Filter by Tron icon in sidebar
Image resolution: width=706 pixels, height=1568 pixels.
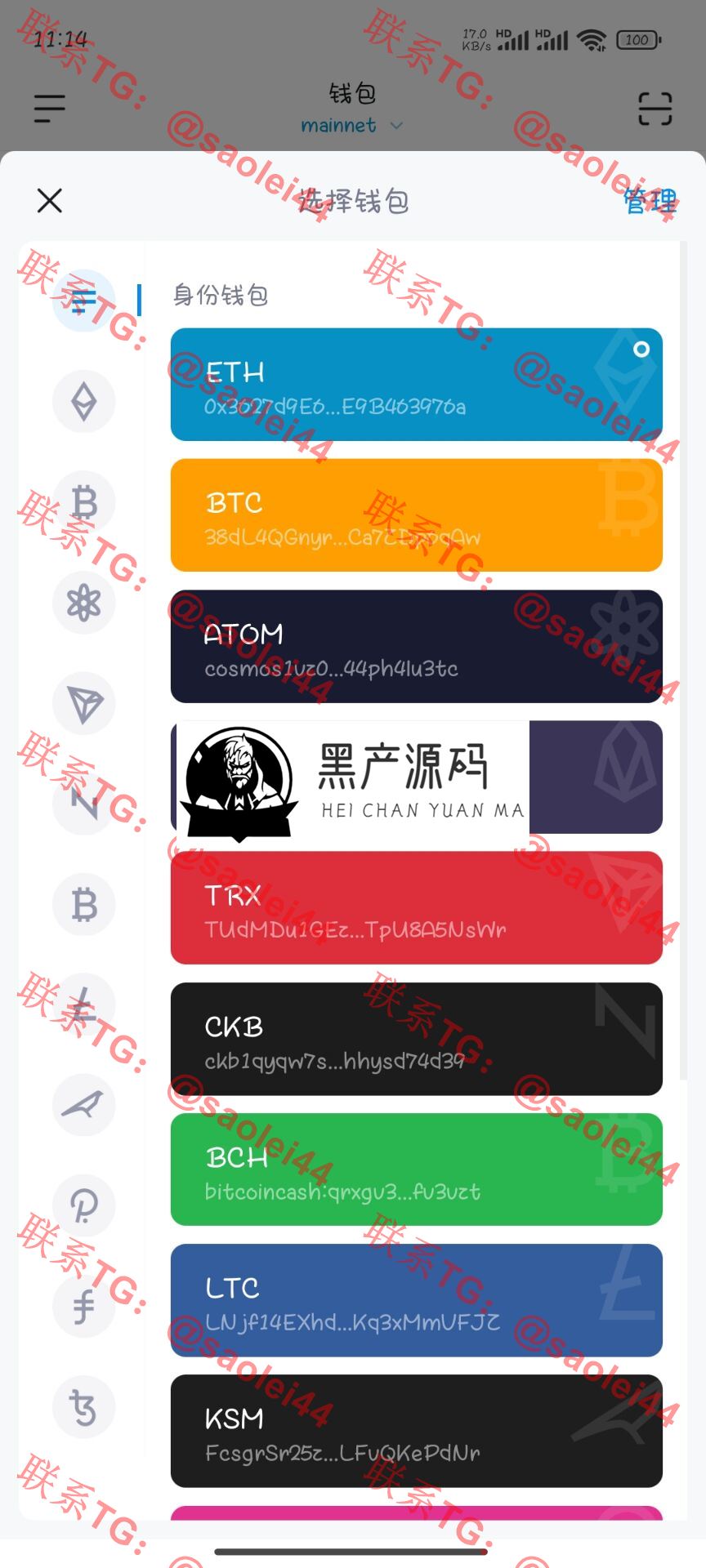(84, 703)
